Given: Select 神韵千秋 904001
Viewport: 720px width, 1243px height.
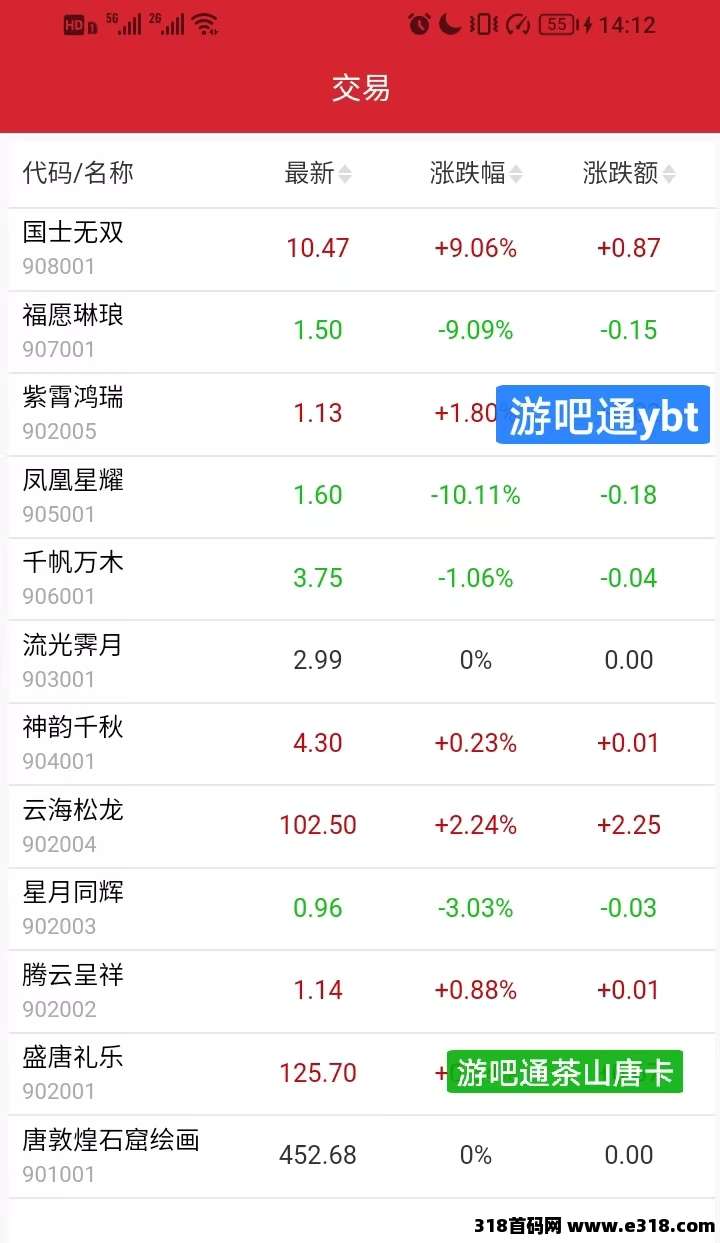Looking at the screenshot, I should pyautogui.click(x=362, y=744).
